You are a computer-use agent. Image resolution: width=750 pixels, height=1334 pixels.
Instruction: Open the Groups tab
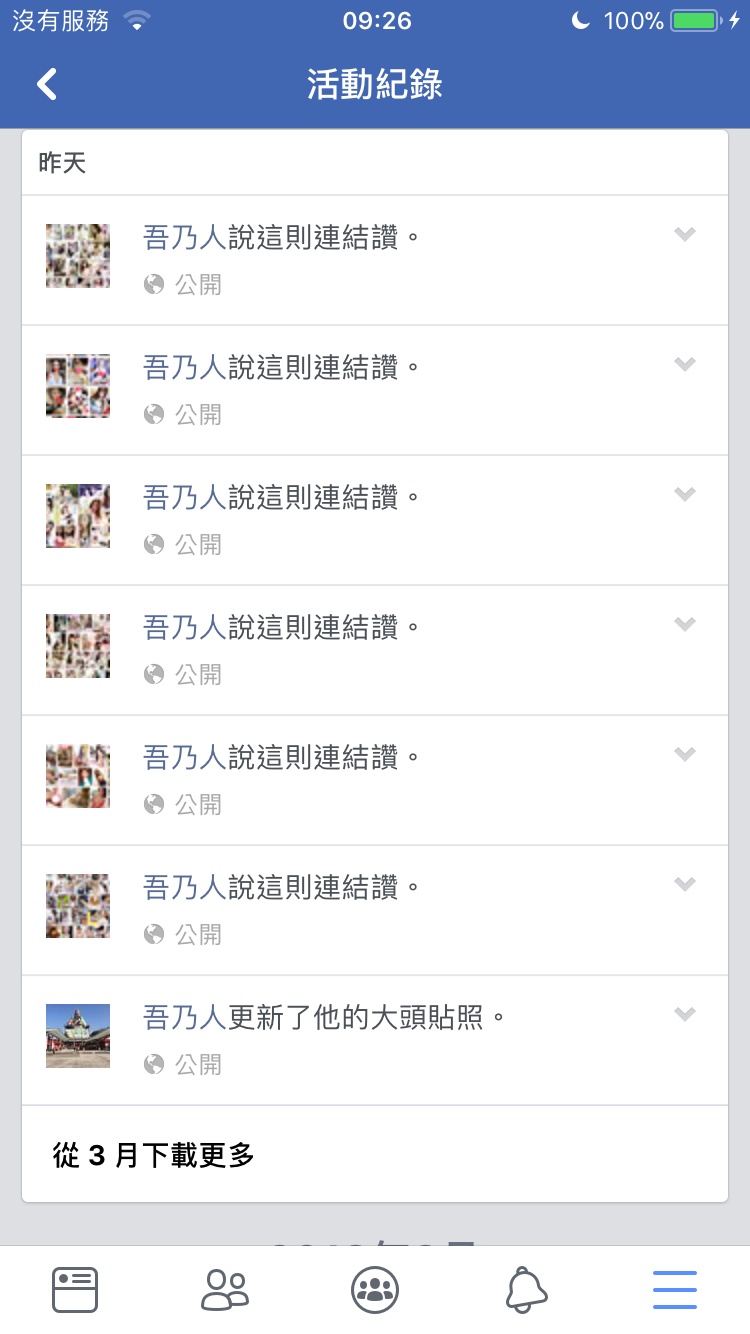point(375,1289)
